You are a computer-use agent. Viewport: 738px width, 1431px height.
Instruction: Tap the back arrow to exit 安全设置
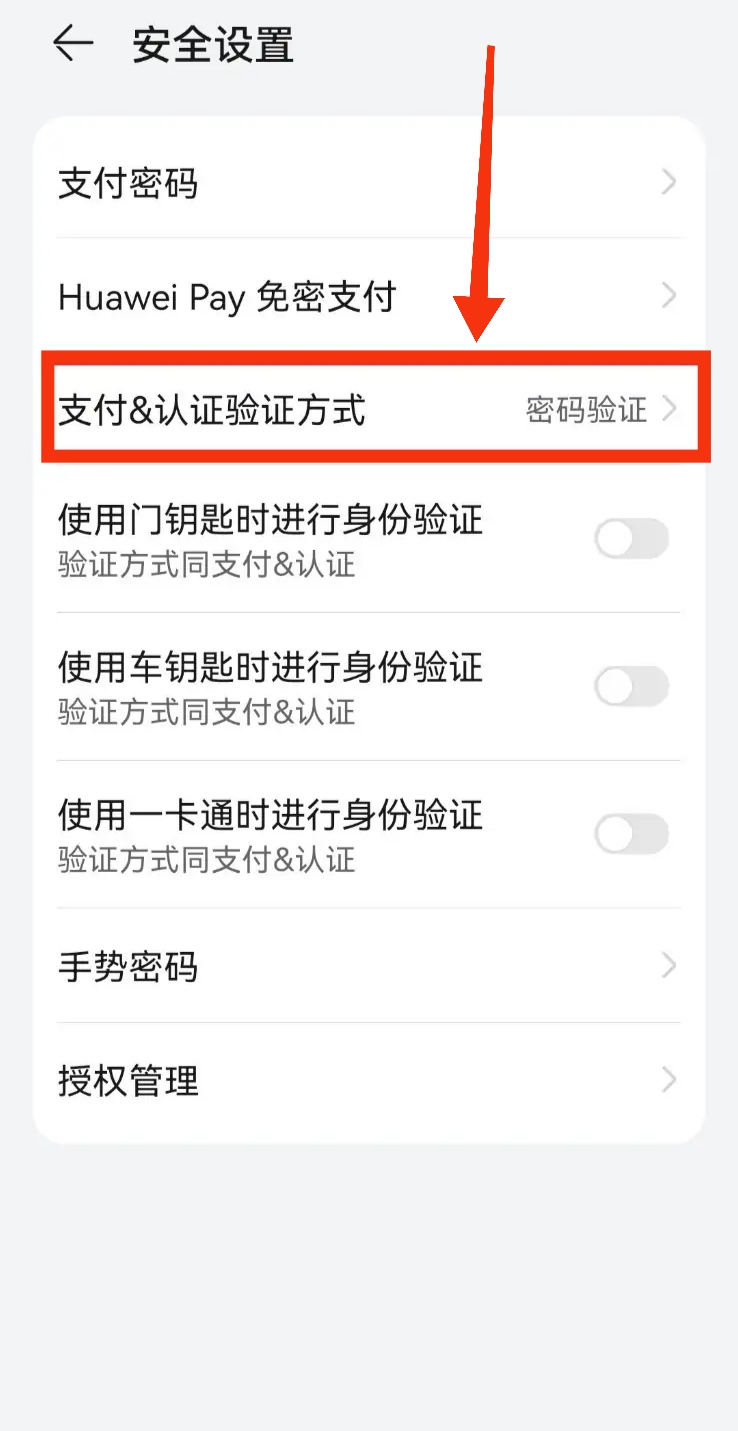coord(73,44)
